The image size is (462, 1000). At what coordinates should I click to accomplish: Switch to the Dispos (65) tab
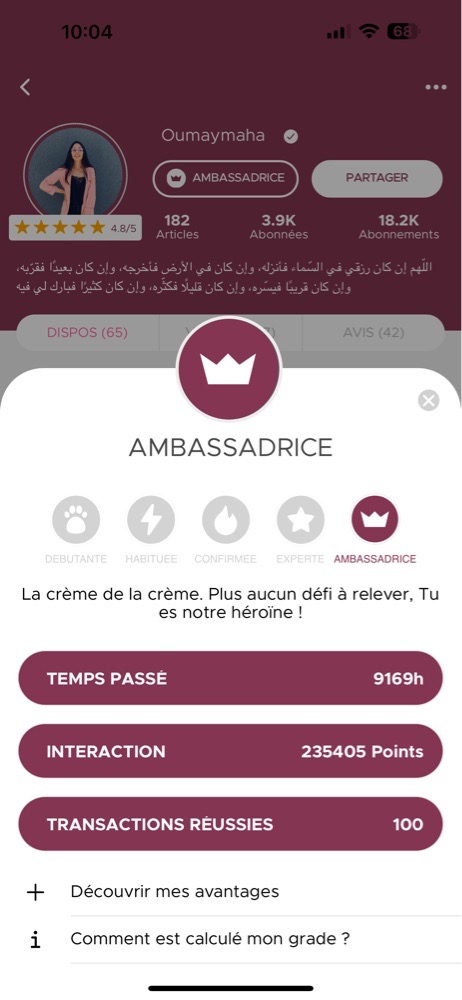tap(87, 332)
